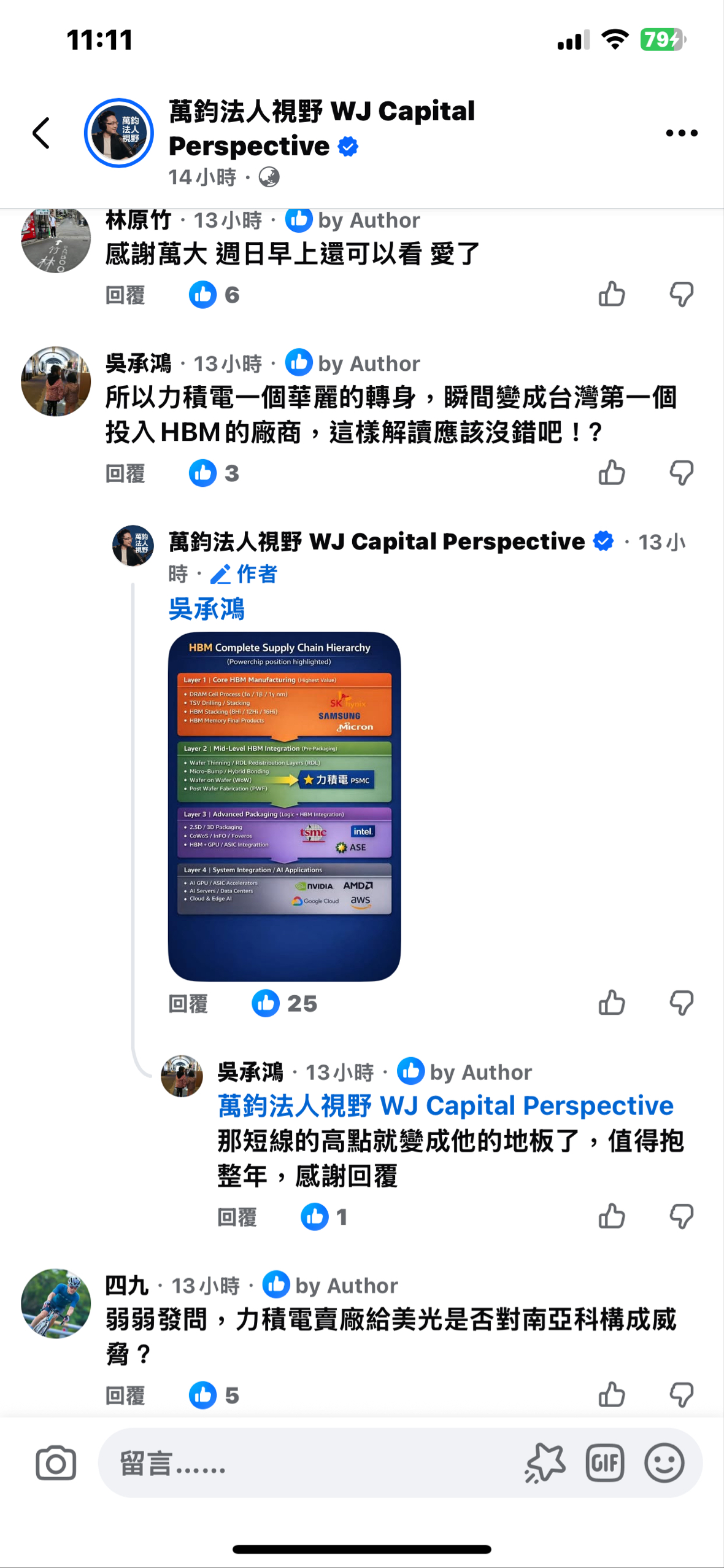
Task: Open the WJ Capital Perspective page avatar in the header
Action: coord(118,133)
